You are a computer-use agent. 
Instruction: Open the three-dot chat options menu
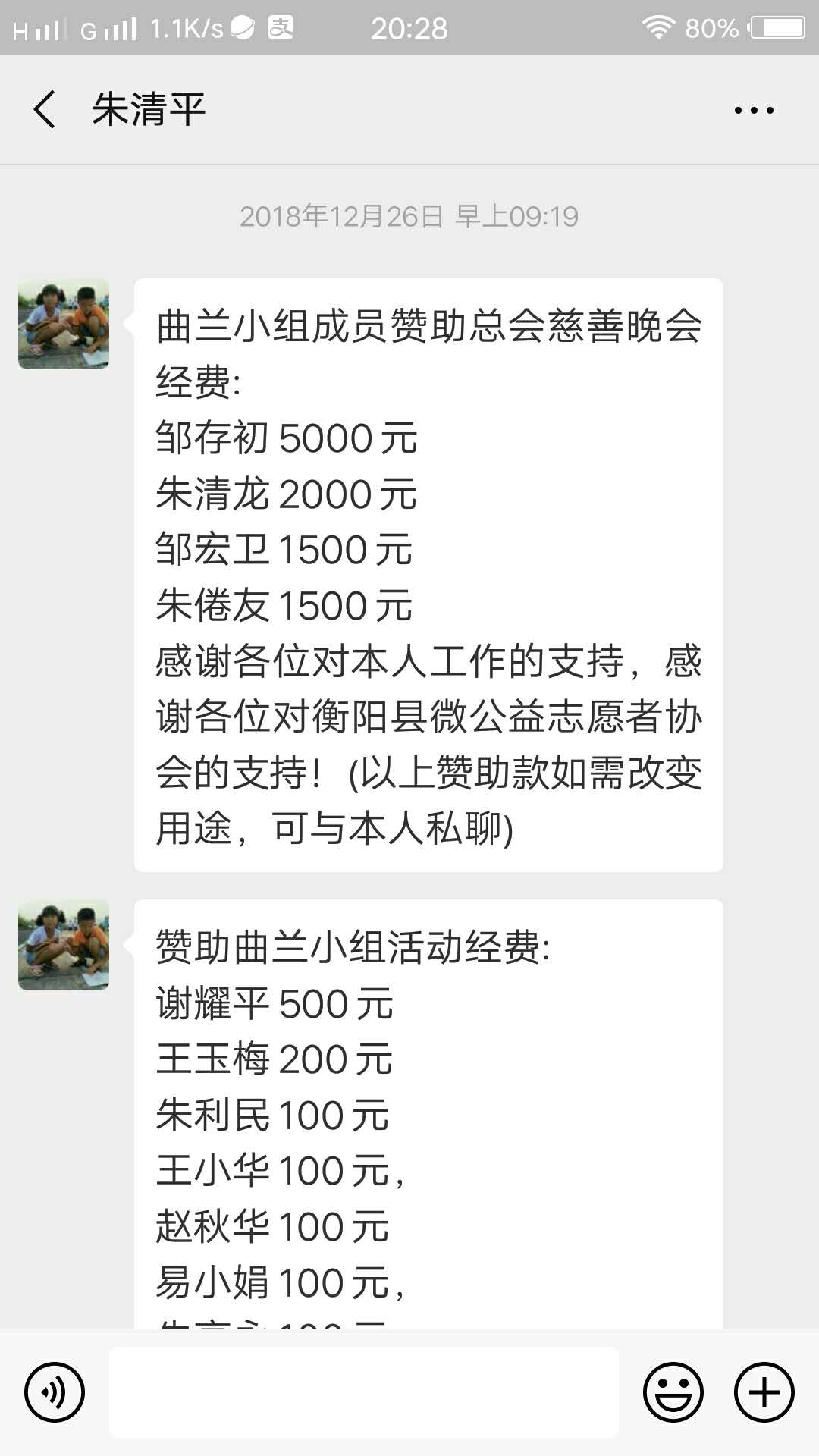pos(754,110)
